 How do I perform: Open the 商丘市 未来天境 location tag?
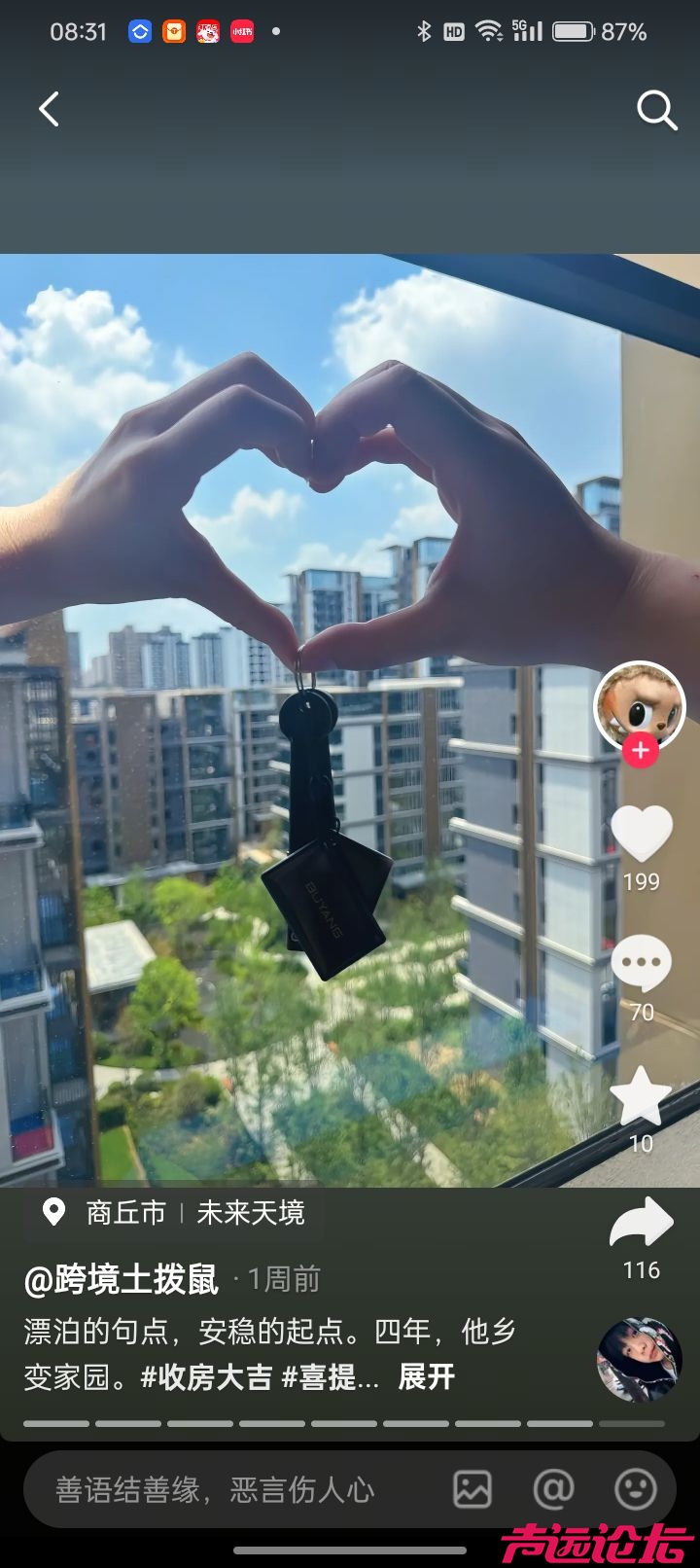point(175,1213)
